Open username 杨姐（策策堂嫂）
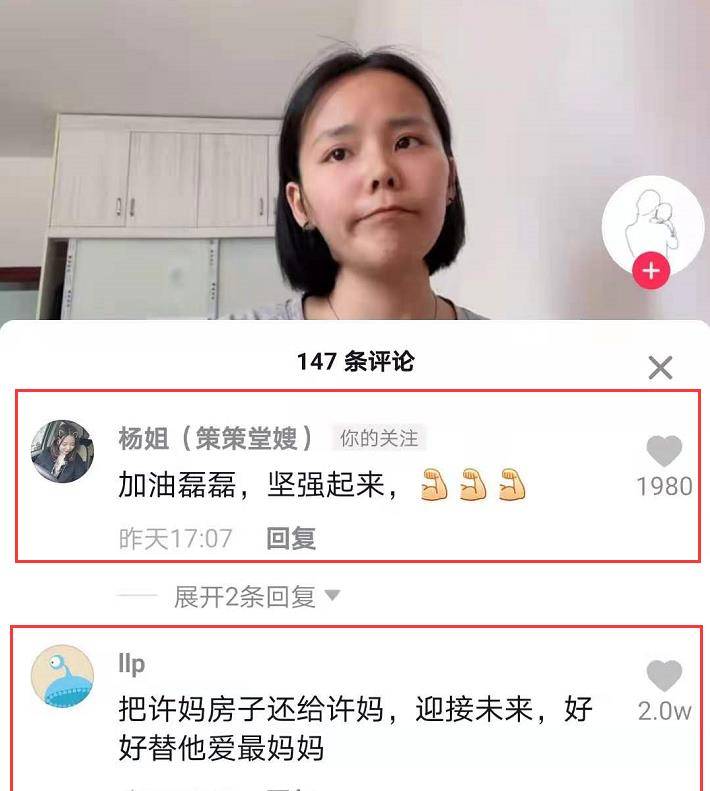710x791 pixels. (216, 438)
